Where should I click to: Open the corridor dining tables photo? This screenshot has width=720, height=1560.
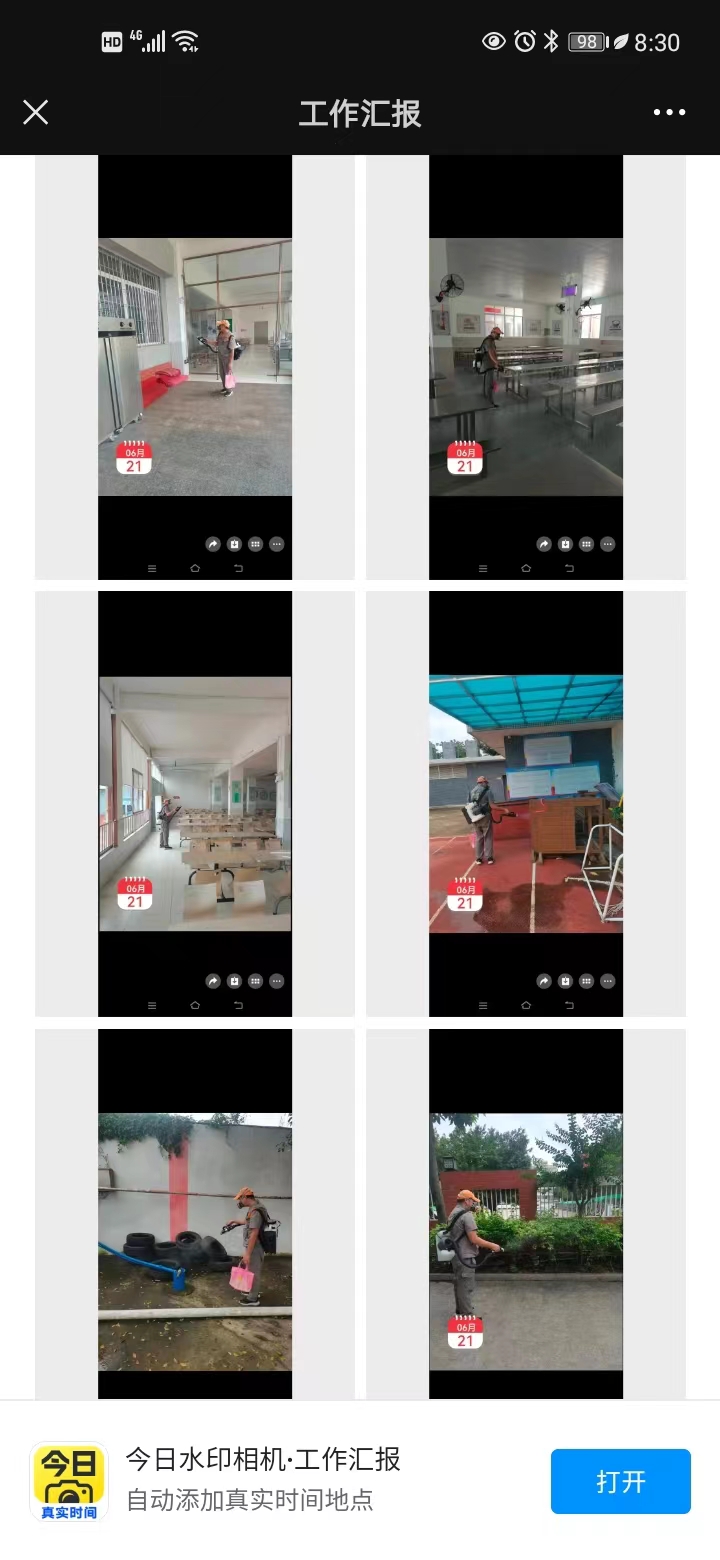click(x=195, y=804)
